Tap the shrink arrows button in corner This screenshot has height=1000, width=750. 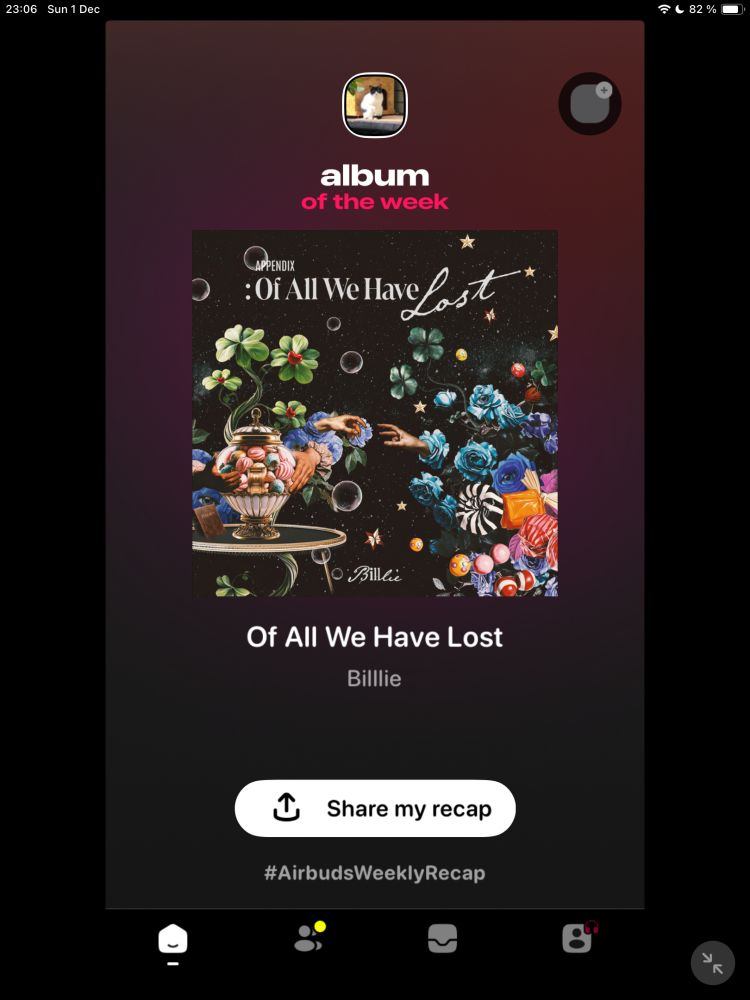(712, 963)
